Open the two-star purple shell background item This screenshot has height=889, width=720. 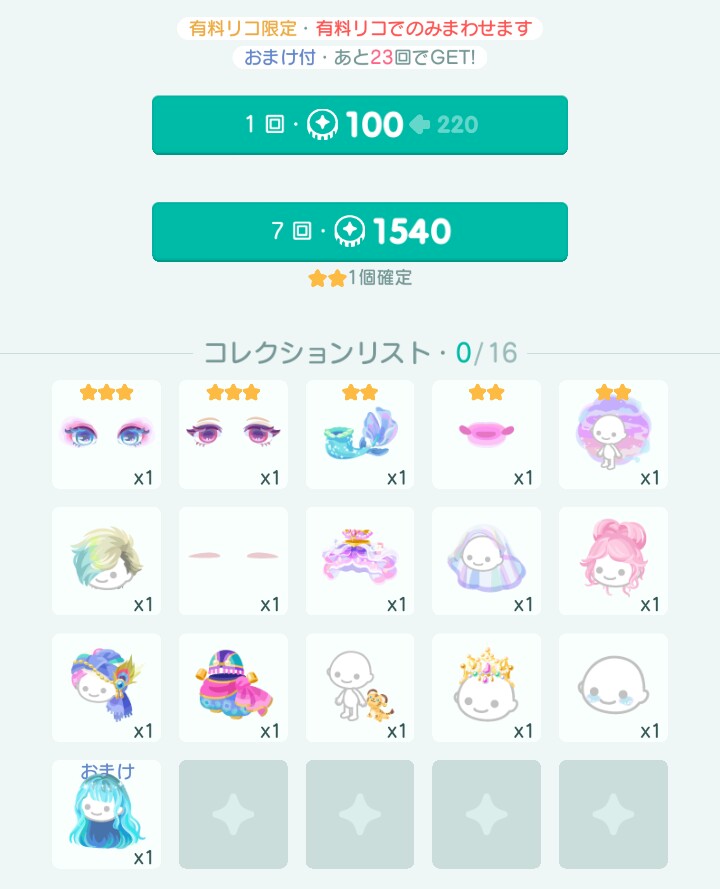pos(613,435)
